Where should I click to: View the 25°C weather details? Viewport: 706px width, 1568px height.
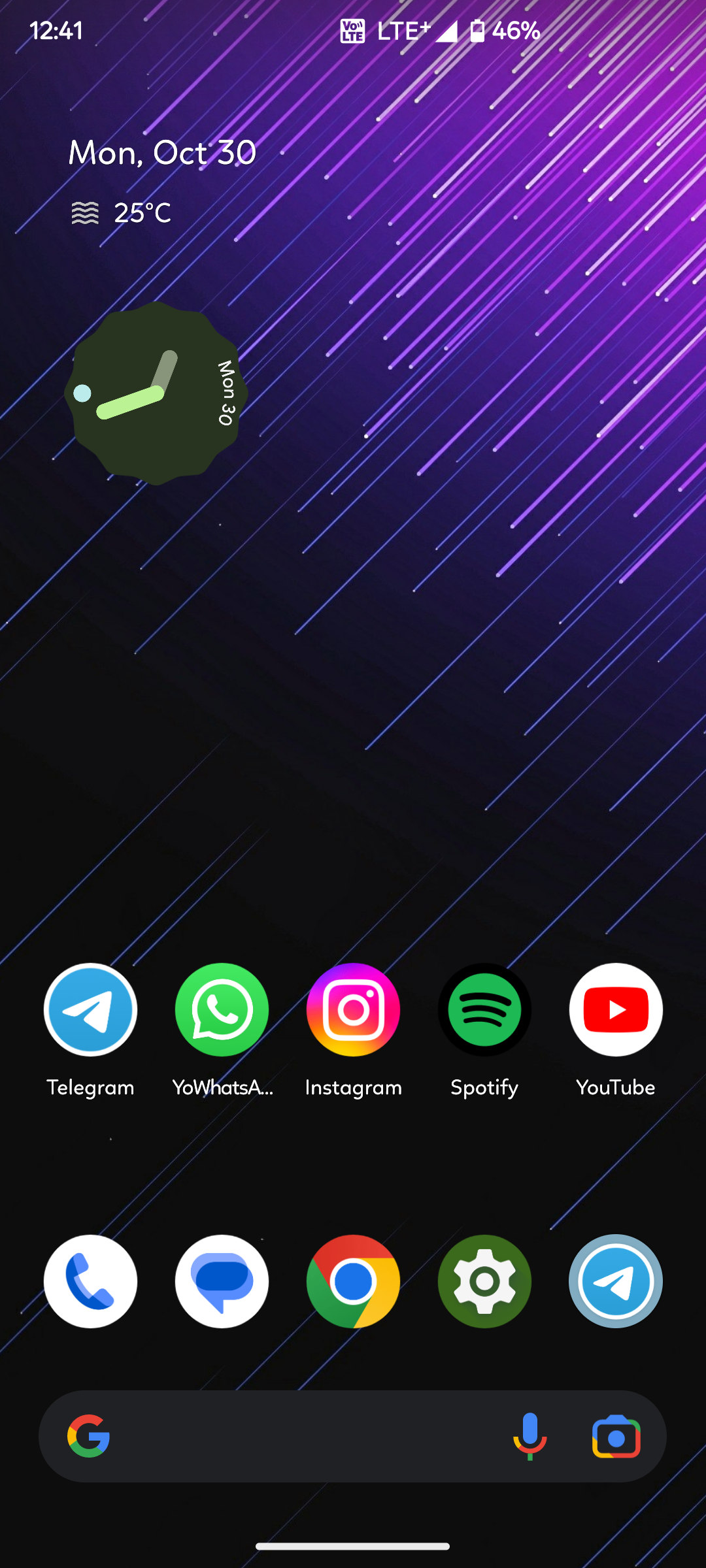(122, 213)
